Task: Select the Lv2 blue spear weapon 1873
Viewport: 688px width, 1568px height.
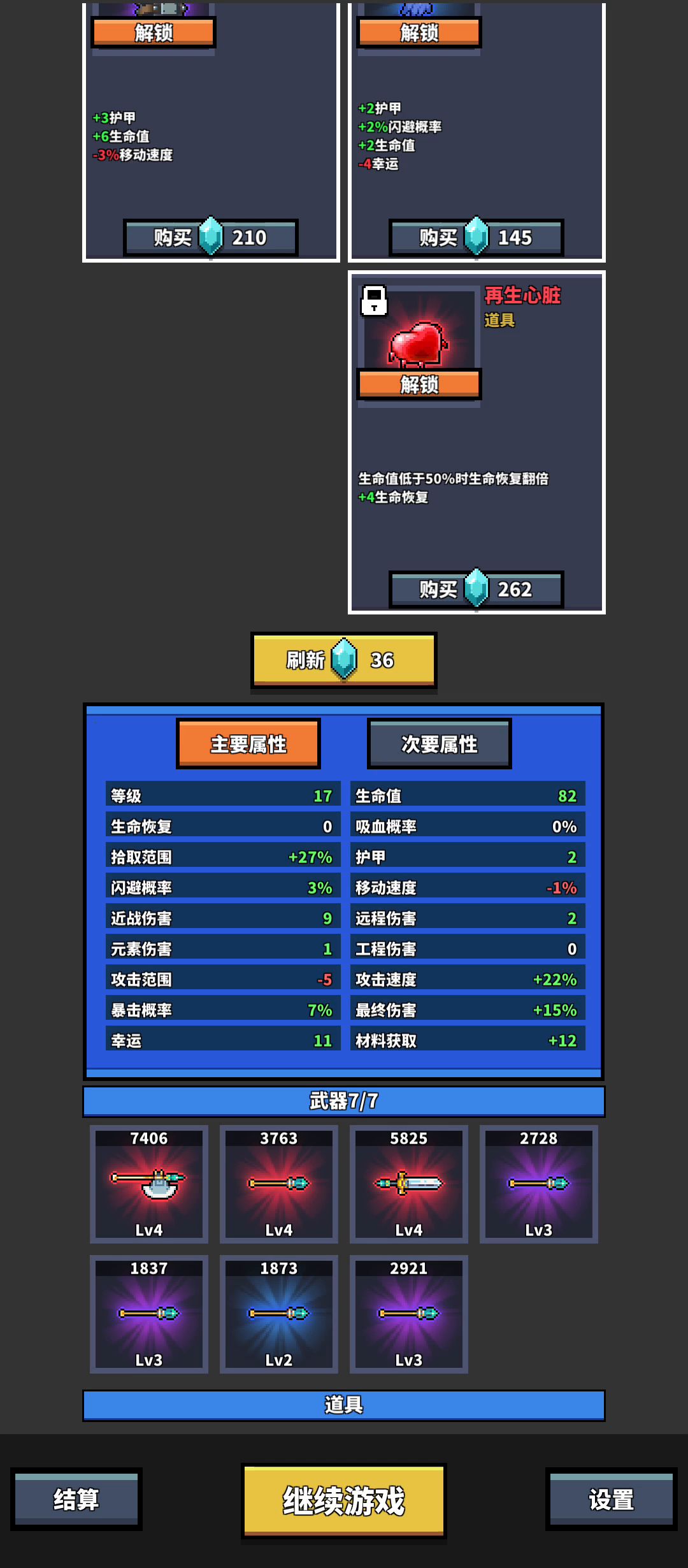Action: 279,1314
